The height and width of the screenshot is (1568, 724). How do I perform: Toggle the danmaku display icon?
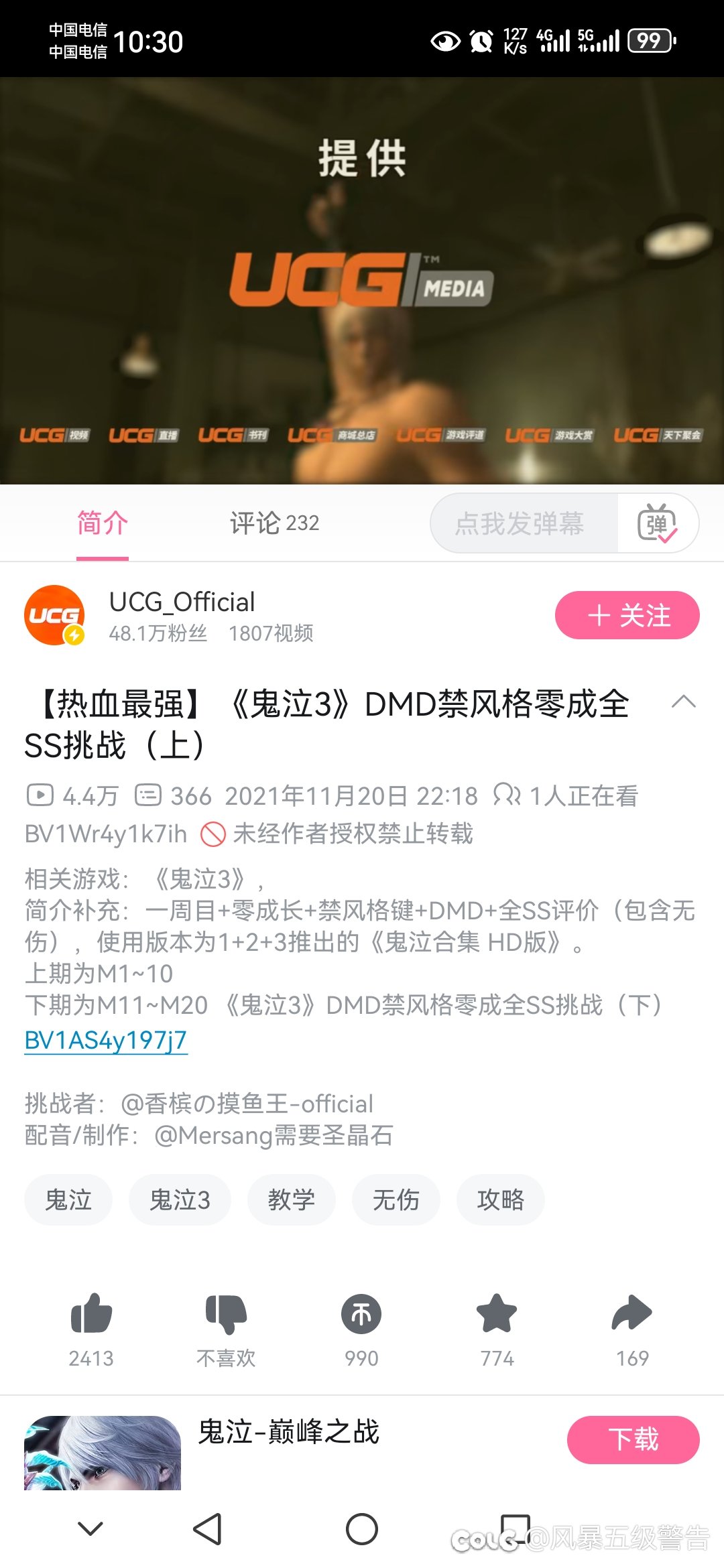click(657, 523)
